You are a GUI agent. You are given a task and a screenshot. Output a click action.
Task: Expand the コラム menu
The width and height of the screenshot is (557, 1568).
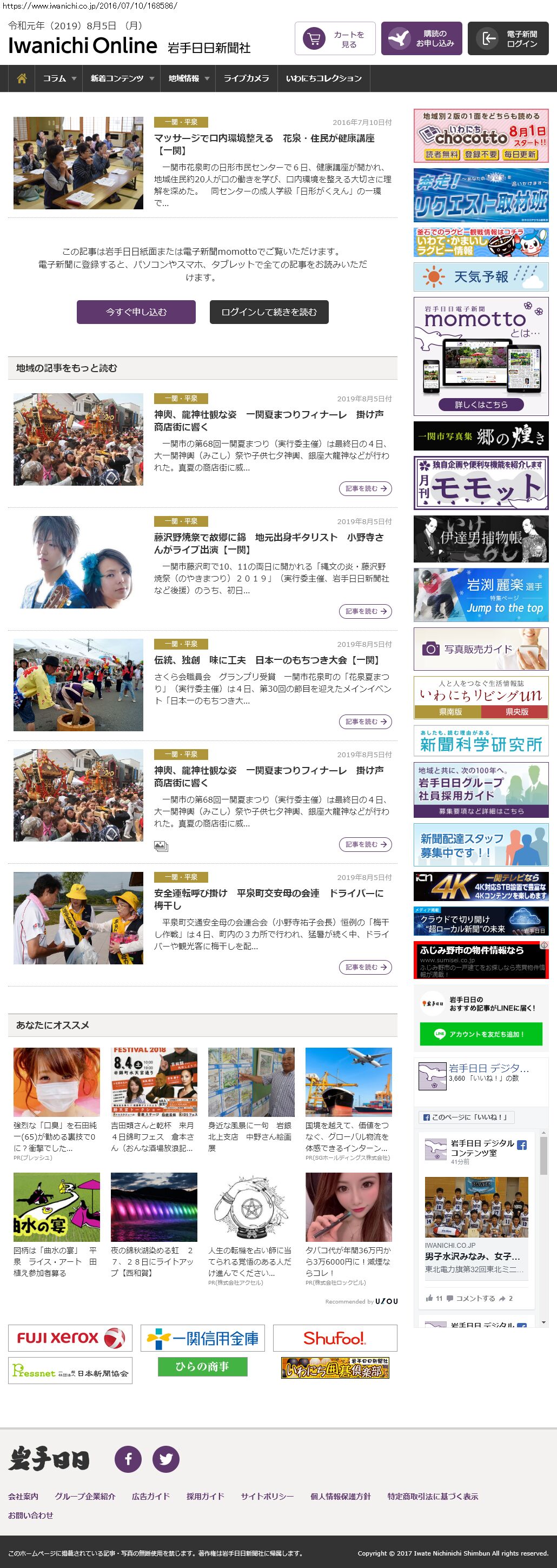tap(59, 78)
